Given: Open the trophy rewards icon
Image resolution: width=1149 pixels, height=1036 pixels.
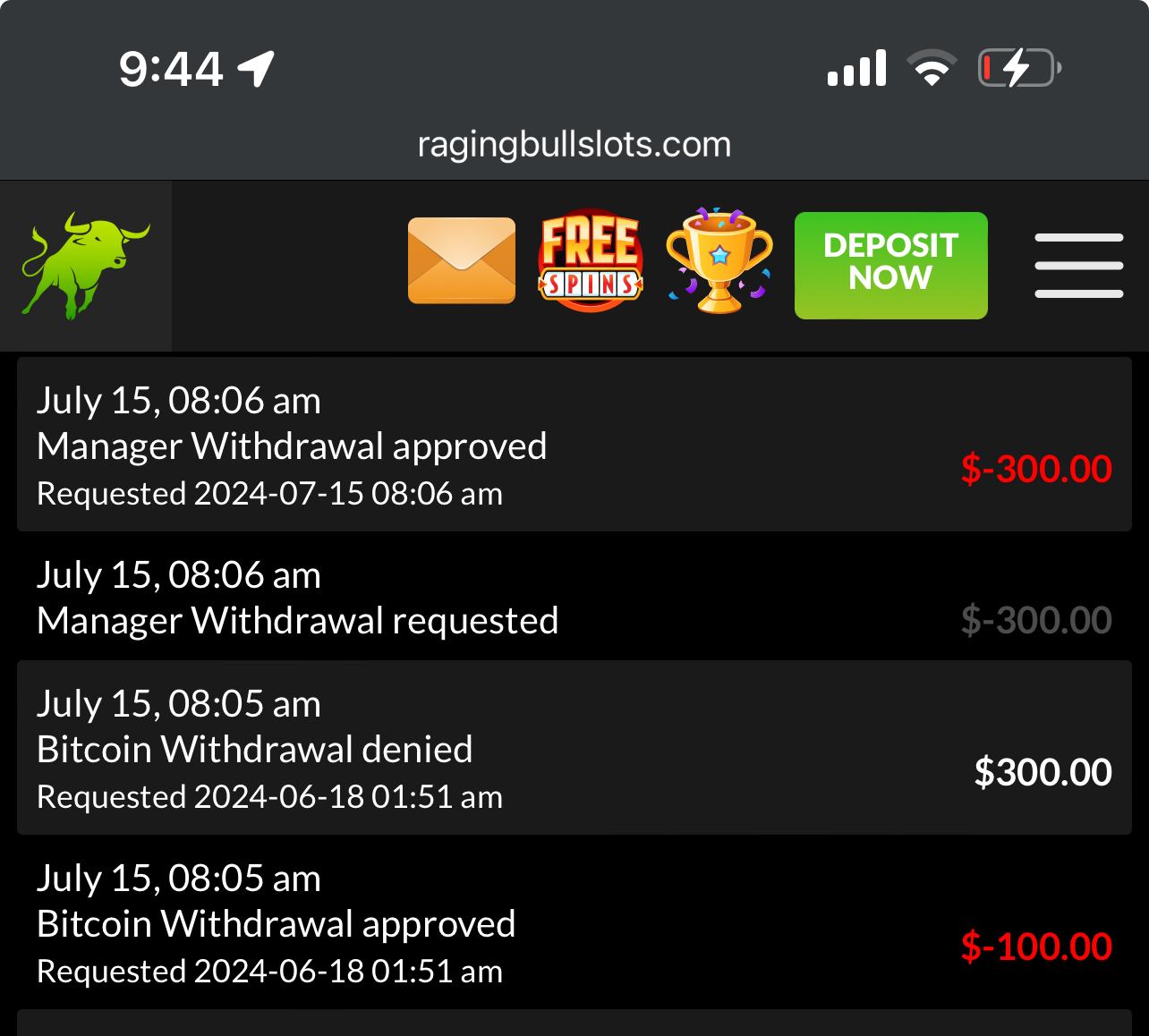Looking at the screenshot, I should tap(719, 262).
